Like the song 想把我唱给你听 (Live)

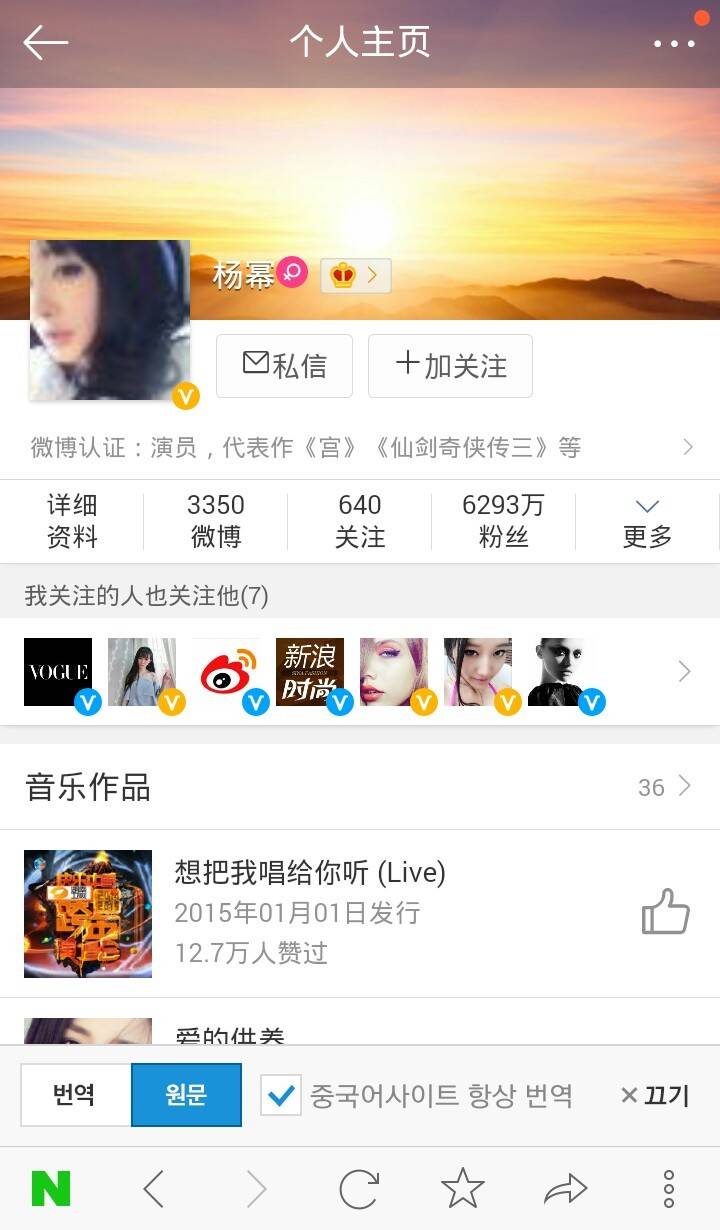point(665,913)
